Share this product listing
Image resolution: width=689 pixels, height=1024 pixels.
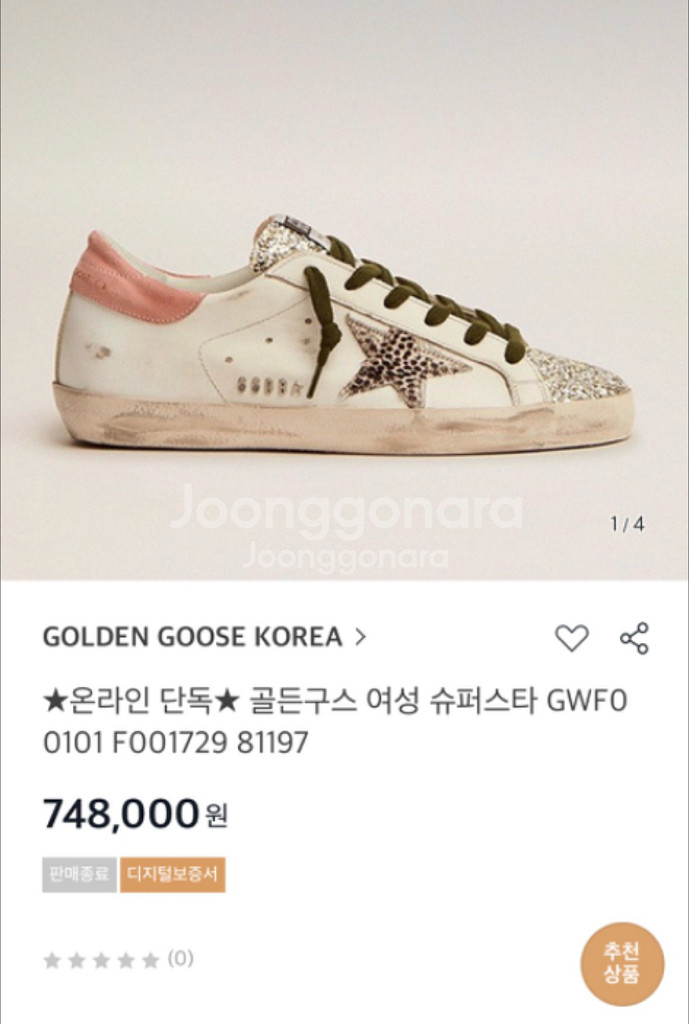(x=634, y=638)
